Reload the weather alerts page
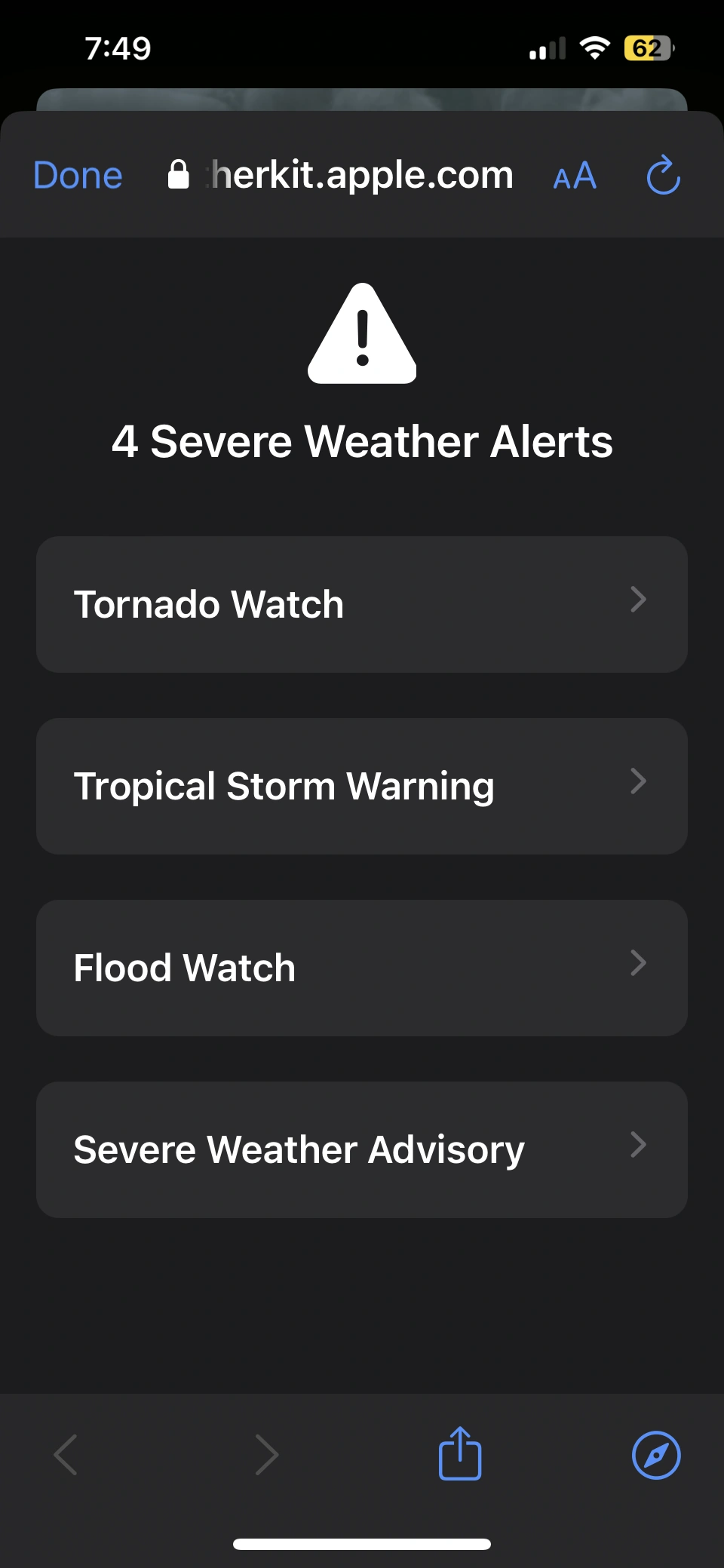Viewport: 724px width, 1568px height. [664, 176]
